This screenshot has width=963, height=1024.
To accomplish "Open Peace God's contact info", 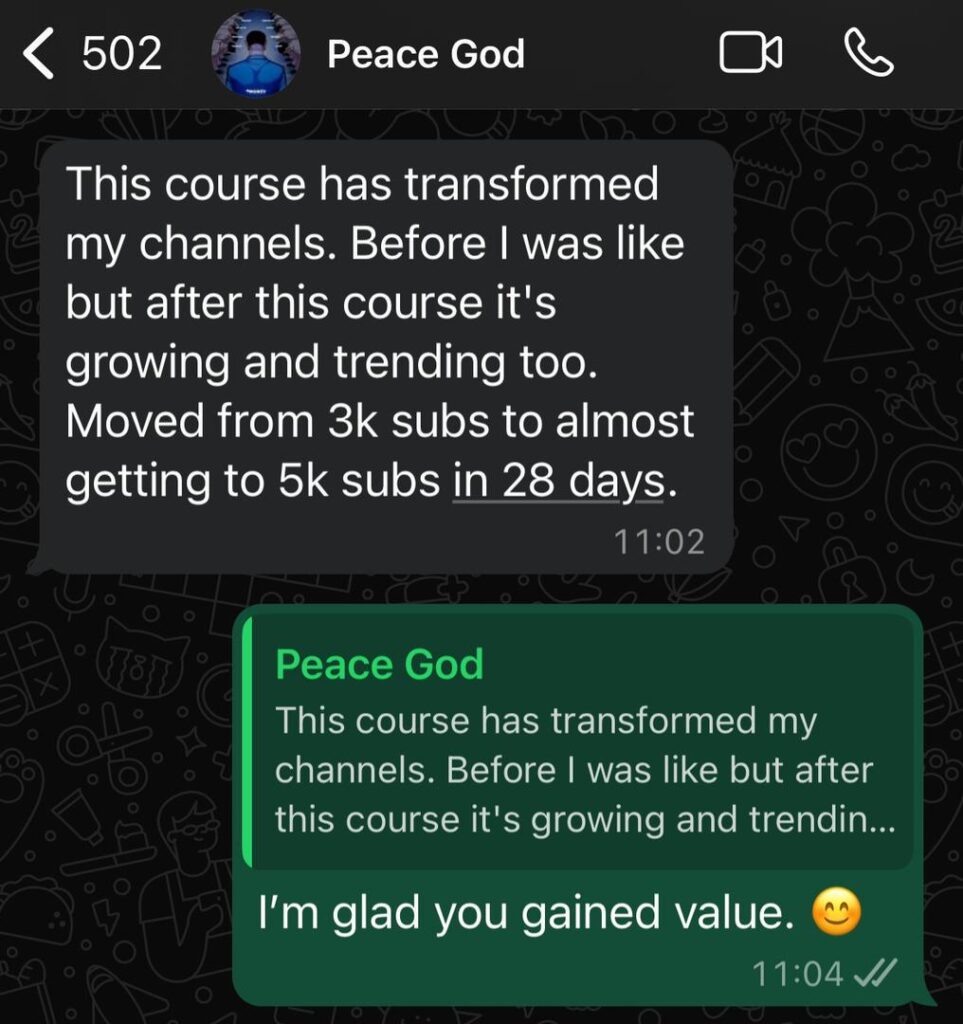I will click(x=426, y=54).
